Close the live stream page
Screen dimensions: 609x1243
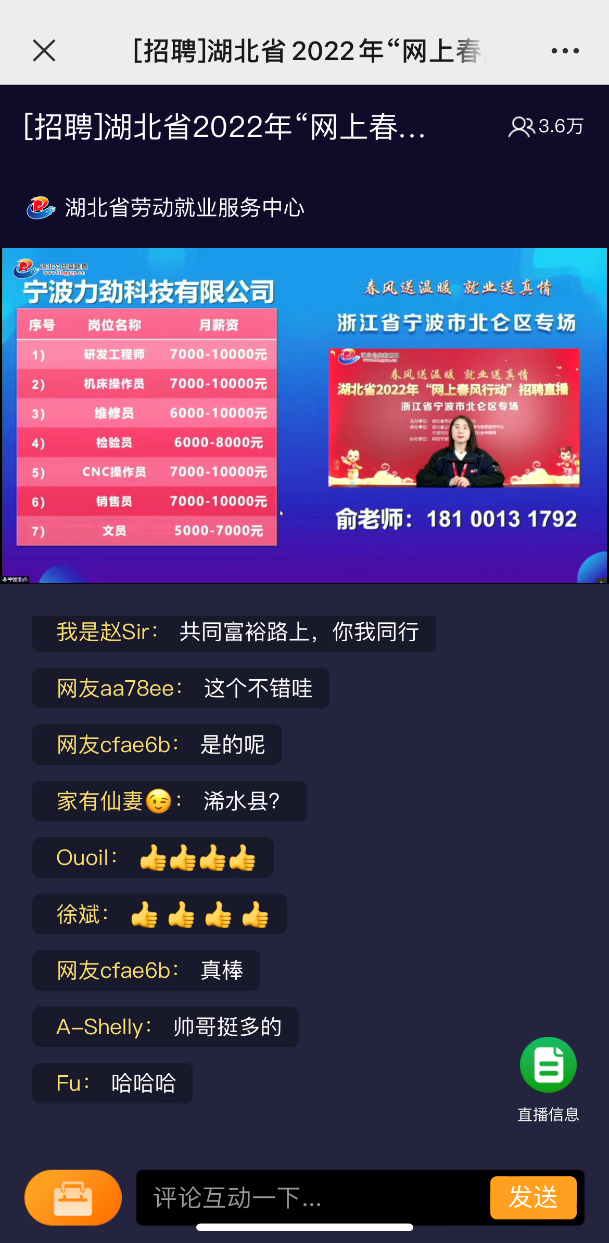point(44,51)
